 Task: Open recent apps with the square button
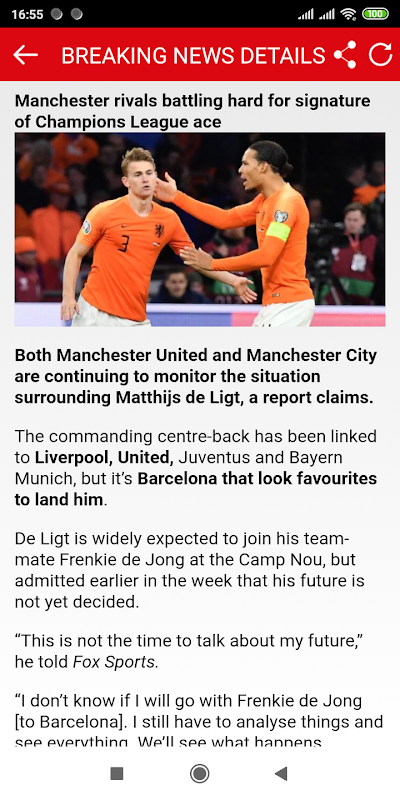coord(117,773)
